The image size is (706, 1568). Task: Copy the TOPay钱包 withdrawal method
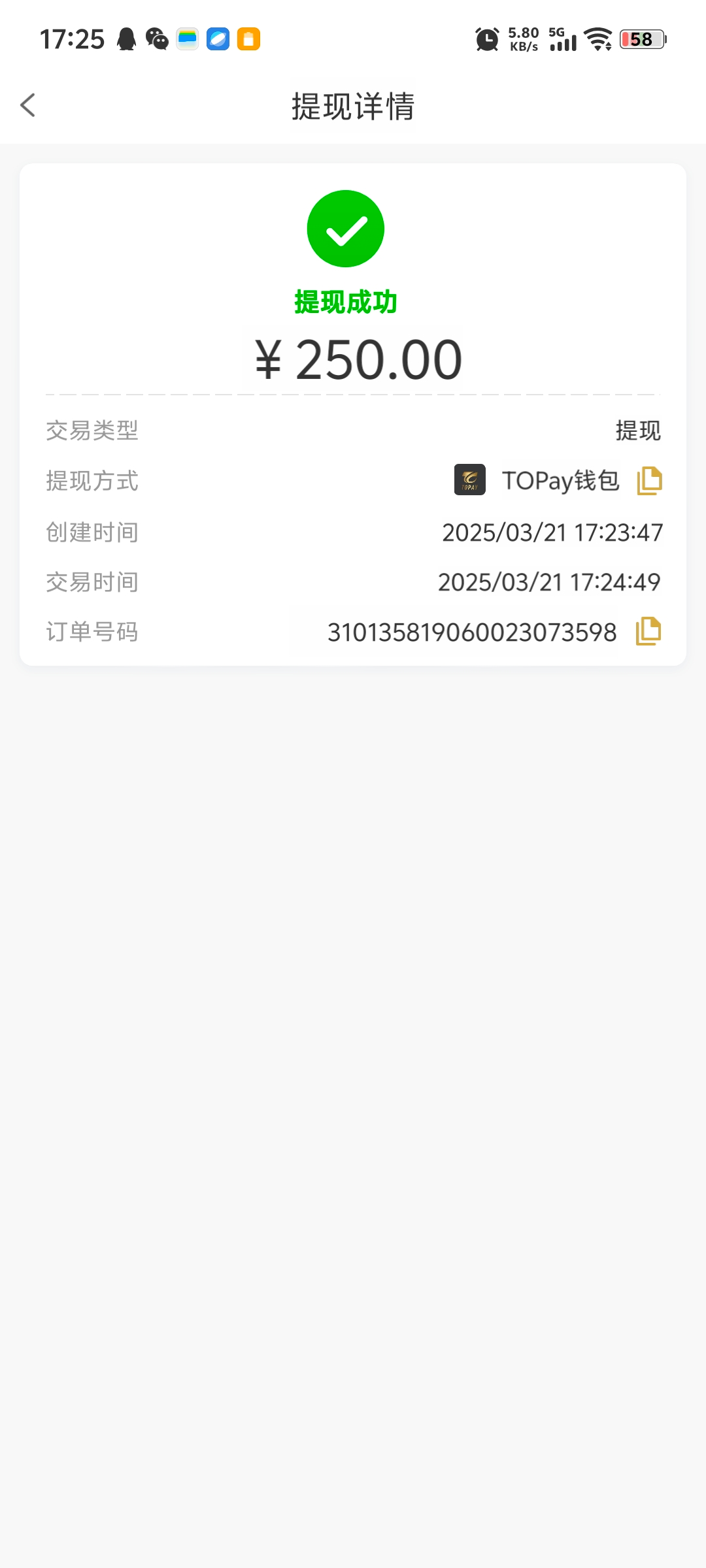point(648,480)
